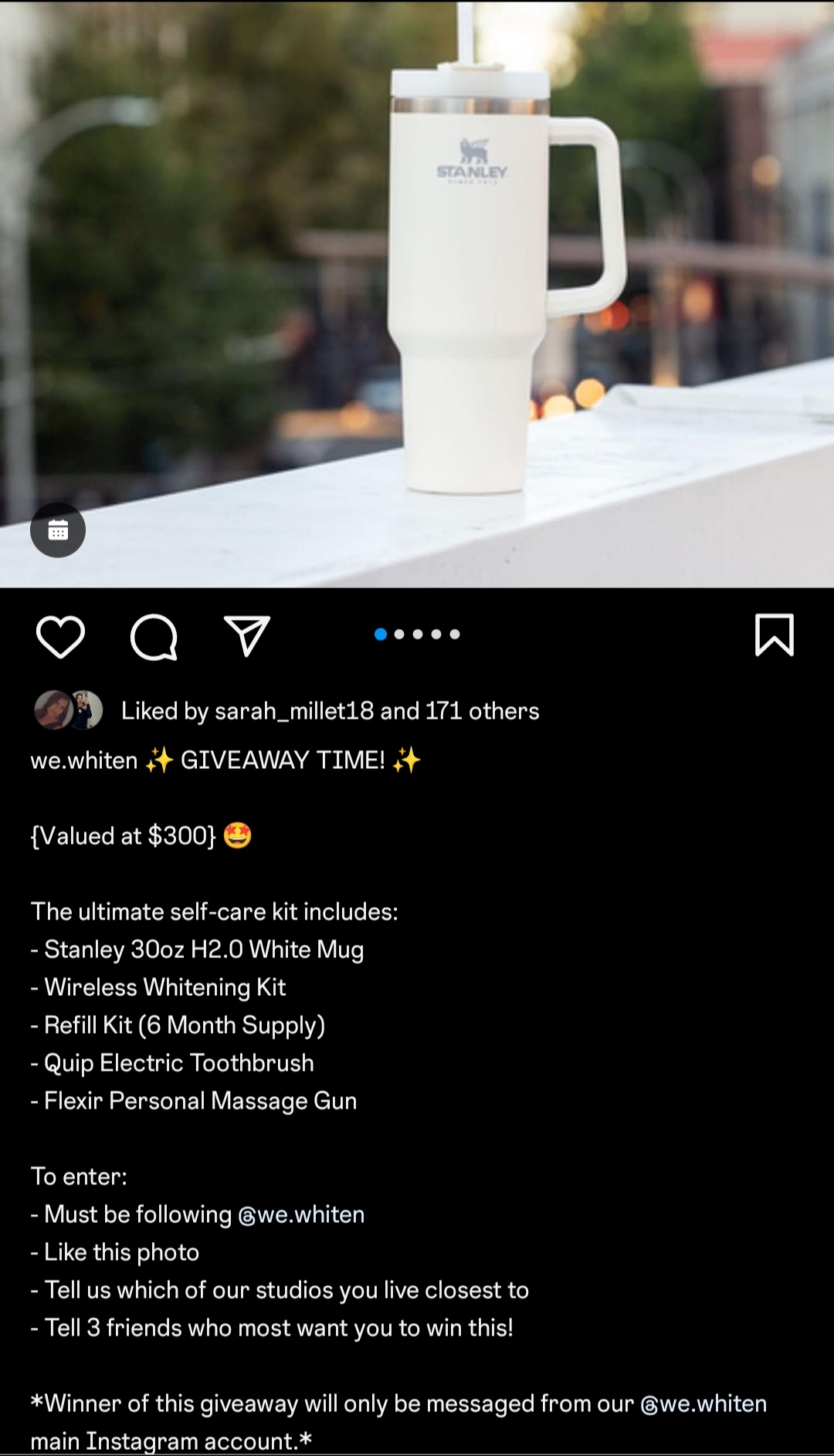The width and height of the screenshot is (834, 1456).
Task: Tap the calendar icon on the photo
Action: click(58, 530)
